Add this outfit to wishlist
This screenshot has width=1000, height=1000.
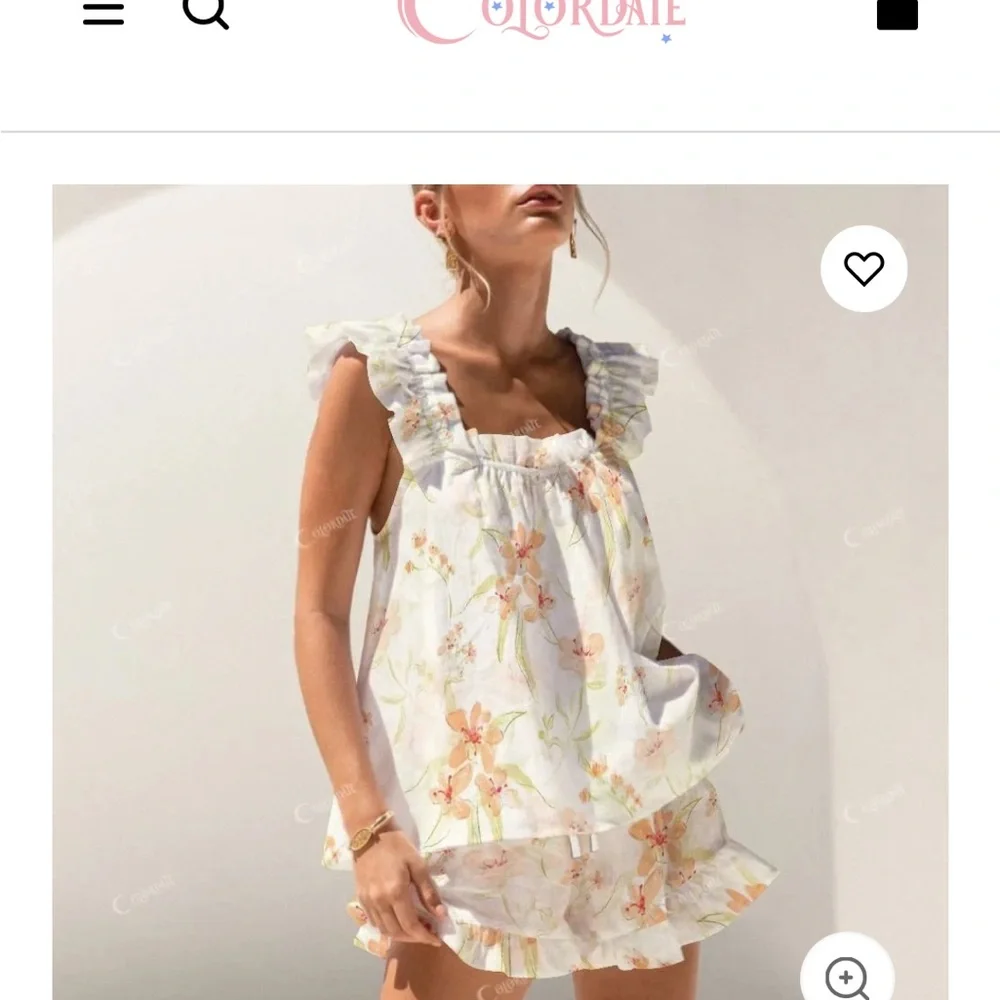pyautogui.click(x=864, y=269)
